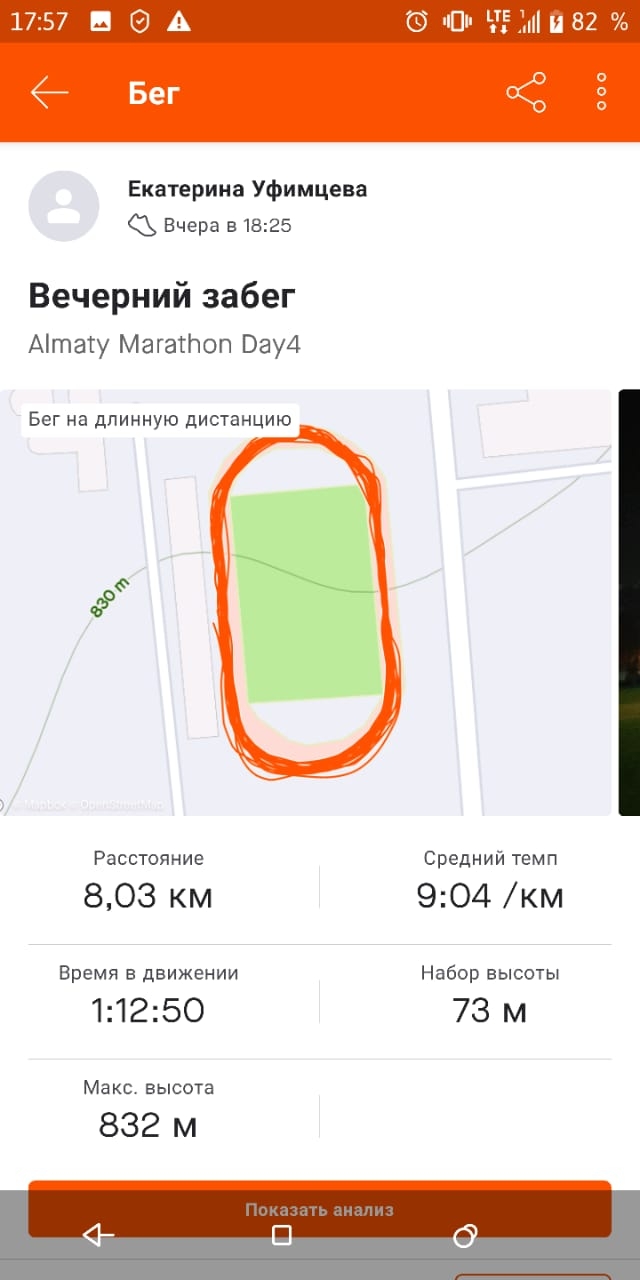The height and width of the screenshot is (1280, 640).
Task: Tap system home button
Action: click(282, 1236)
